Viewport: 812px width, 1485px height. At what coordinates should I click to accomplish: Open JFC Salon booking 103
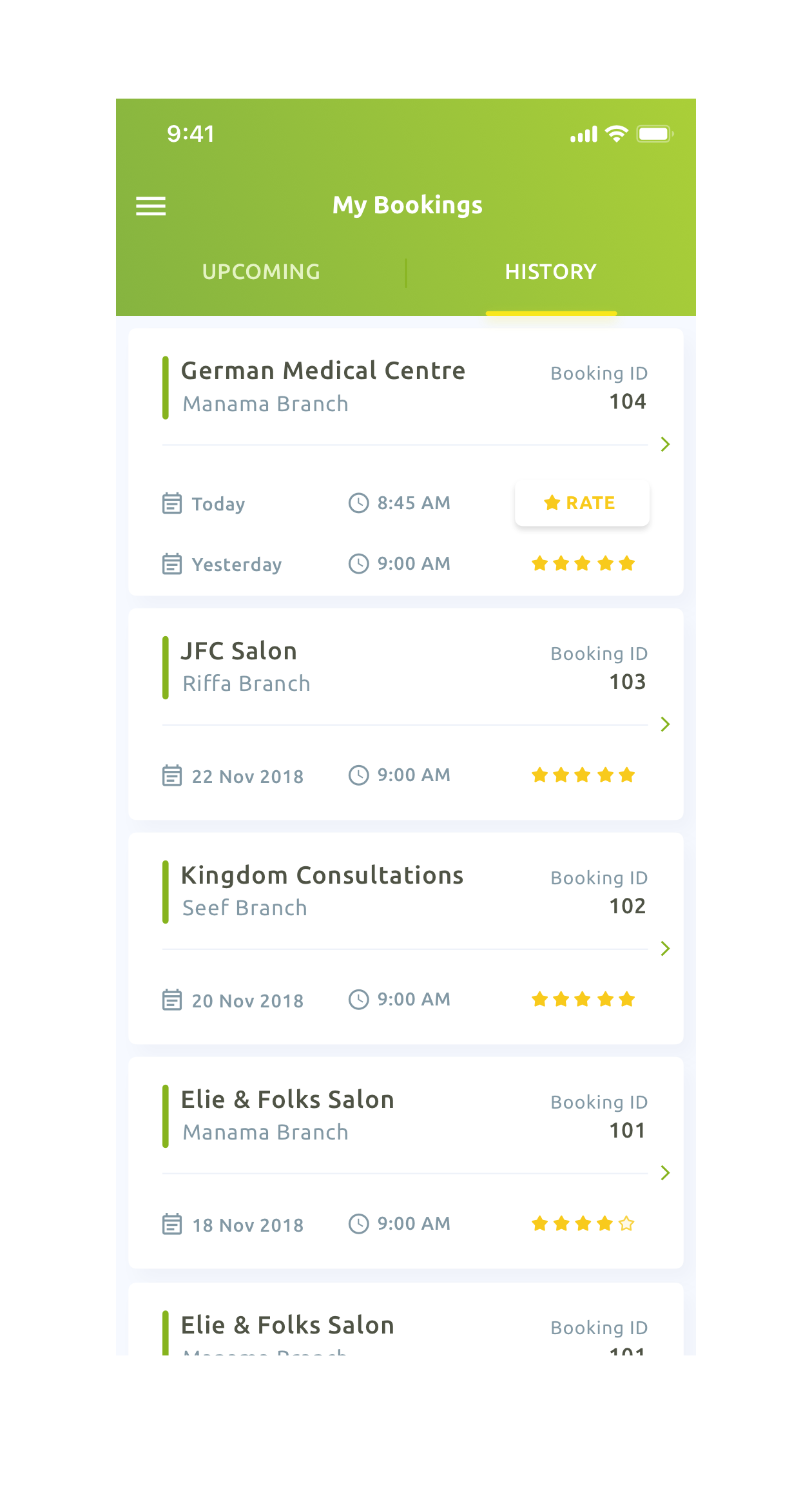322,667
